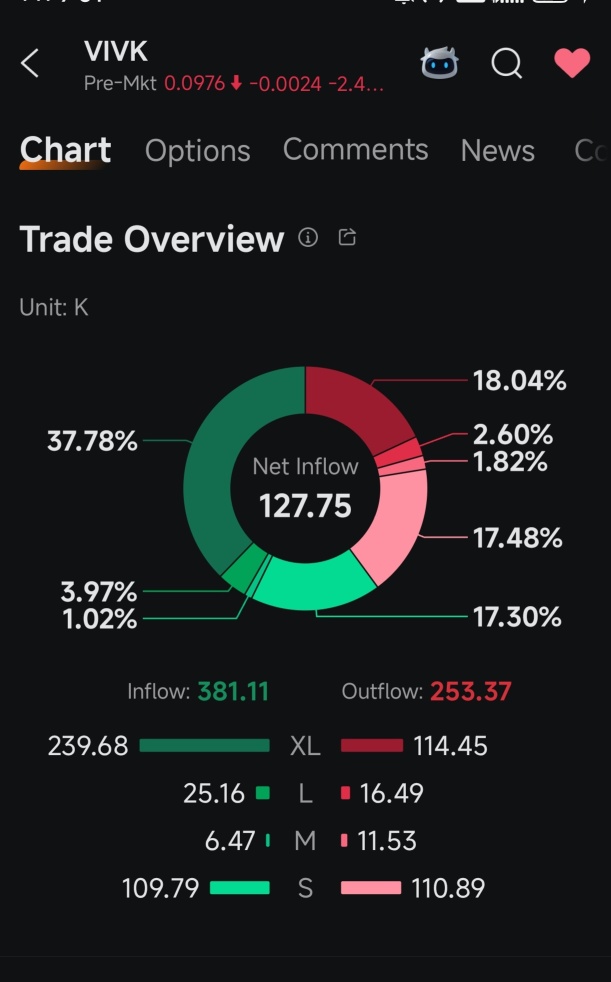Switch to the Options tab
The height and width of the screenshot is (982, 611).
pyautogui.click(x=197, y=151)
